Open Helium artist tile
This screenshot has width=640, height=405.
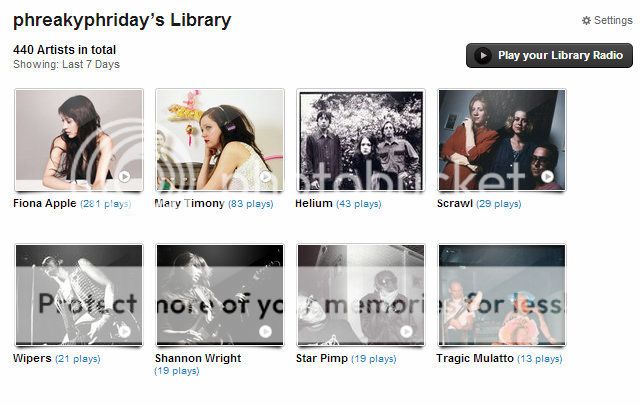(360, 139)
